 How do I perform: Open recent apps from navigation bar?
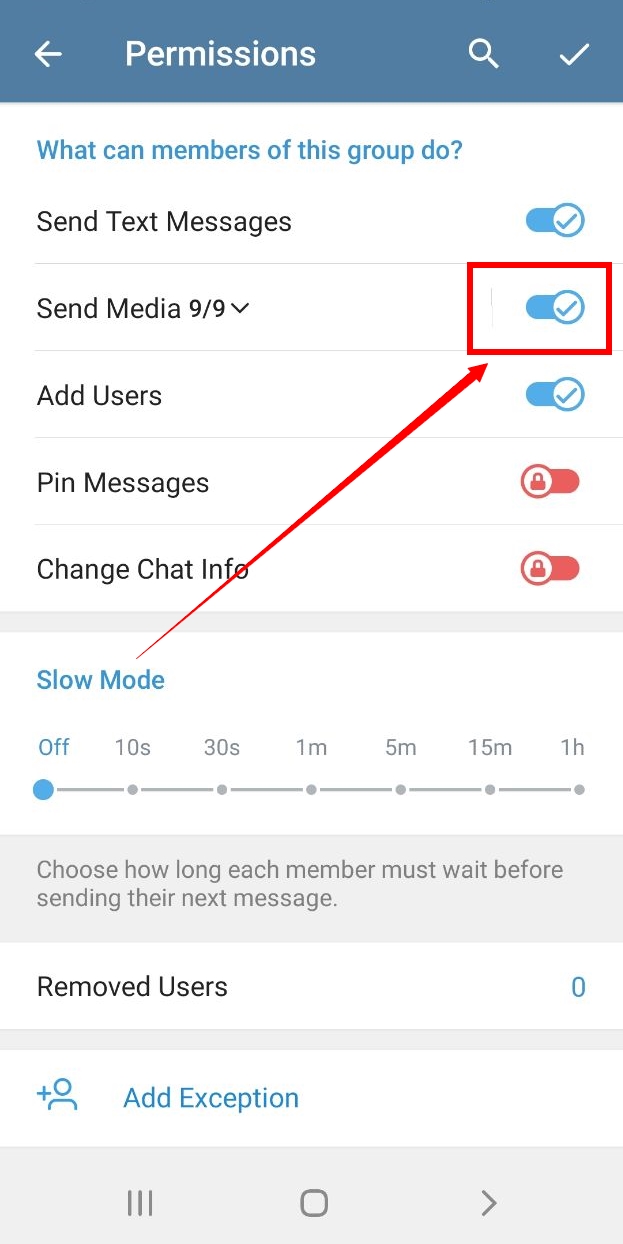pos(140,1203)
